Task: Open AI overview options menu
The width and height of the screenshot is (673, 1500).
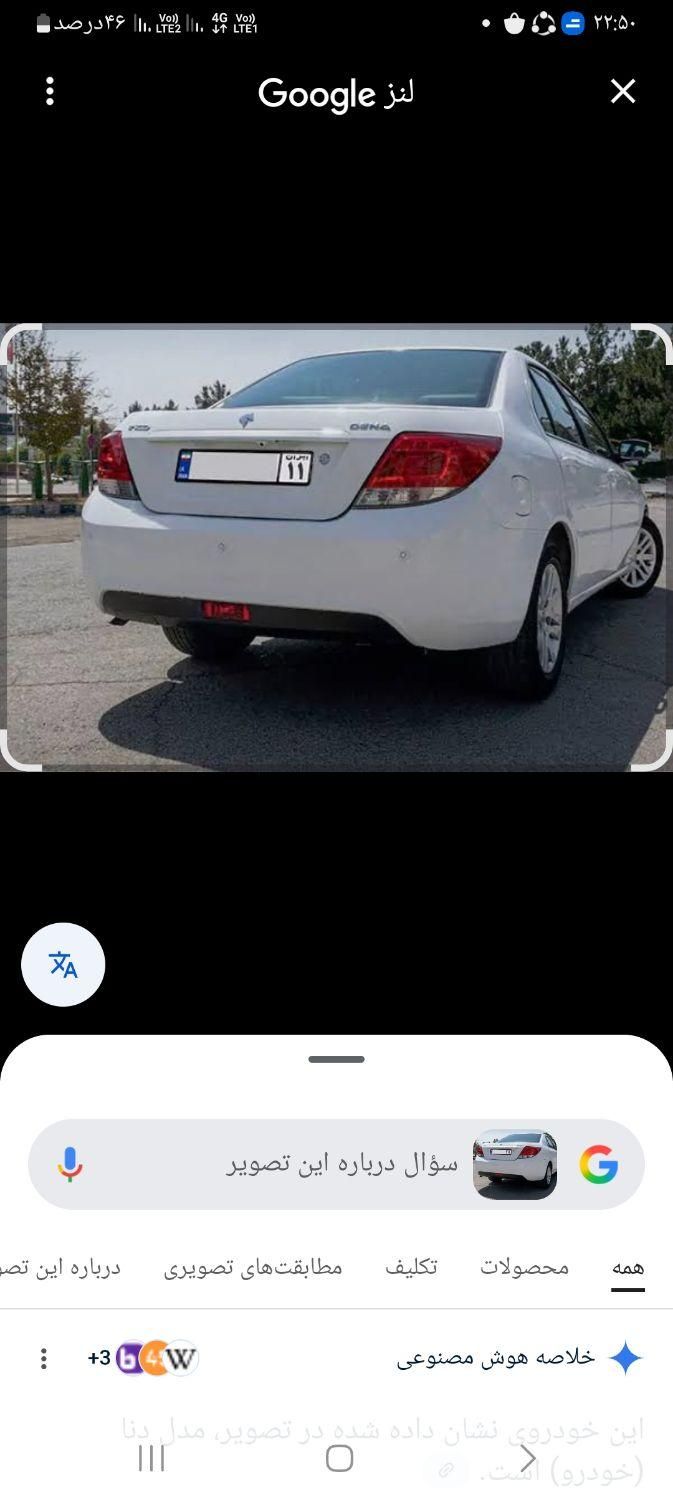Action: click(x=43, y=1358)
